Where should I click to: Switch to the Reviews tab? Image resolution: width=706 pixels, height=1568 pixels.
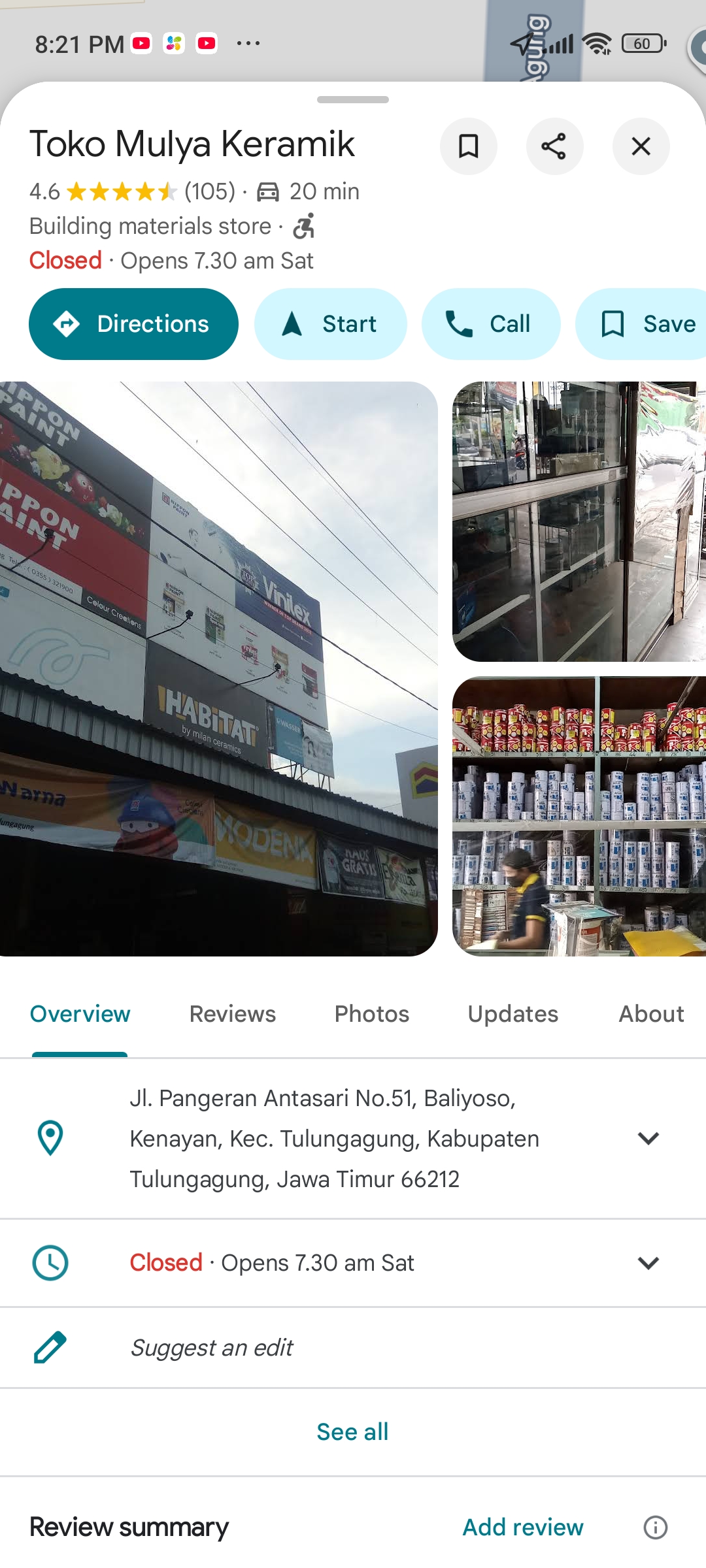233,1014
